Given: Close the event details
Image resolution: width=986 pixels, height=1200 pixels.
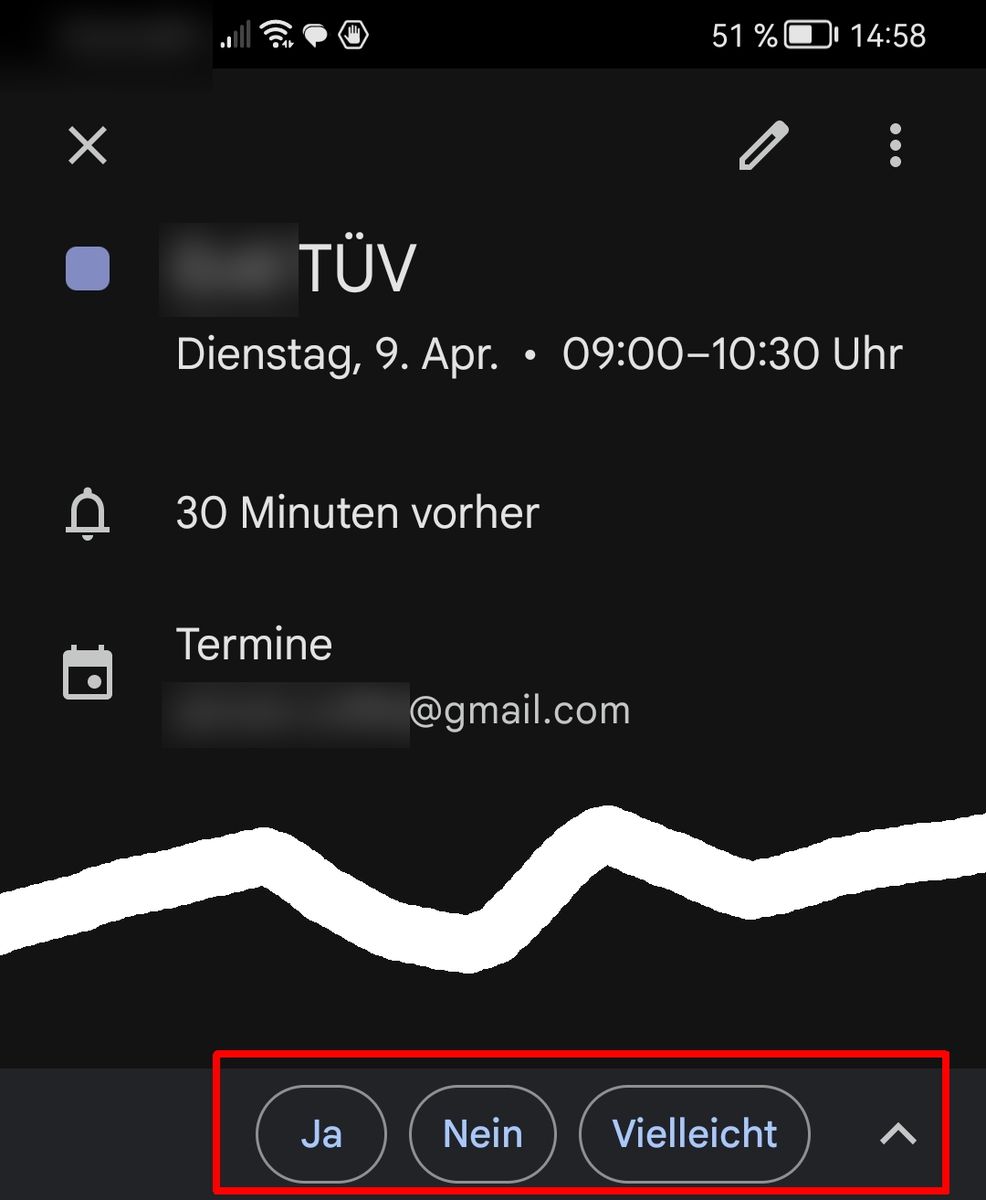Looking at the screenshot, I should (88, 147).
